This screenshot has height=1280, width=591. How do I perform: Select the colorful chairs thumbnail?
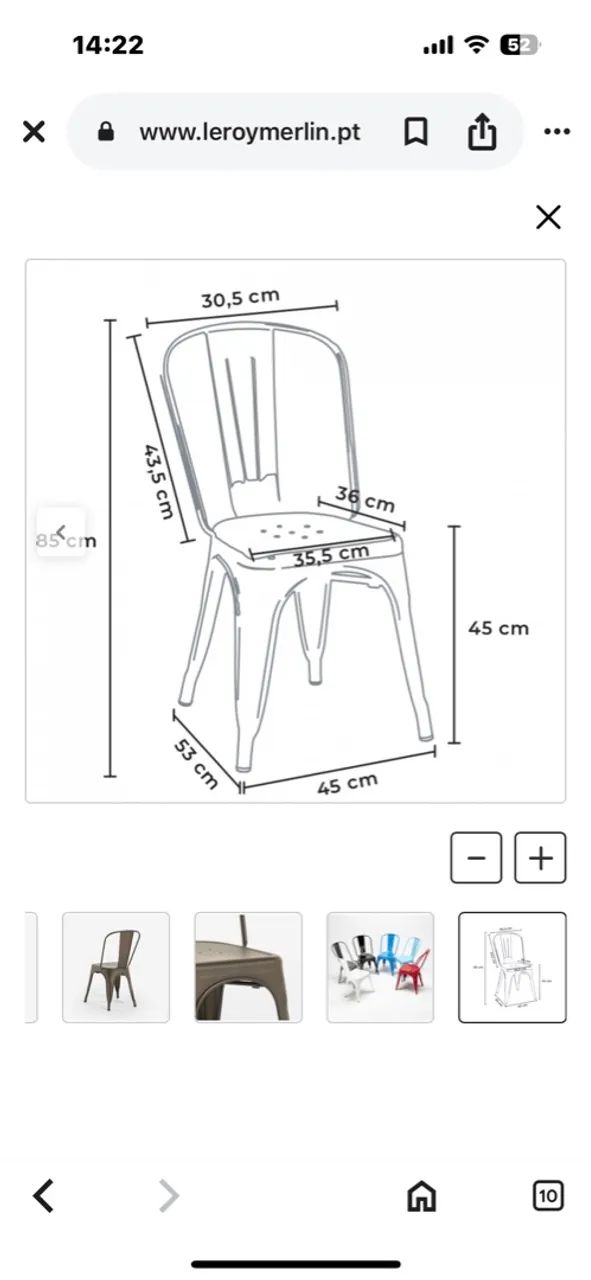(x=380, y=967)
